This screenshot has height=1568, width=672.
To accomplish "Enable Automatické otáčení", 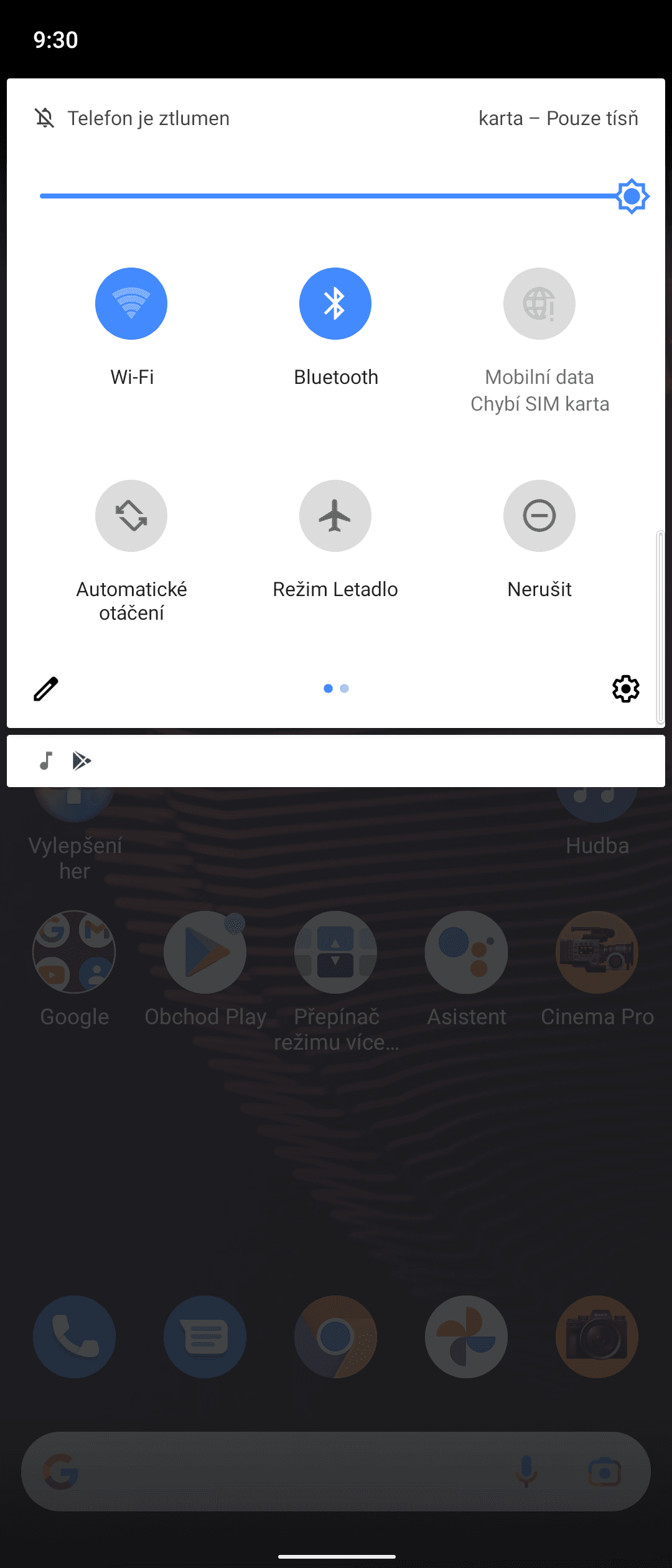I will (x=131, y=516).
